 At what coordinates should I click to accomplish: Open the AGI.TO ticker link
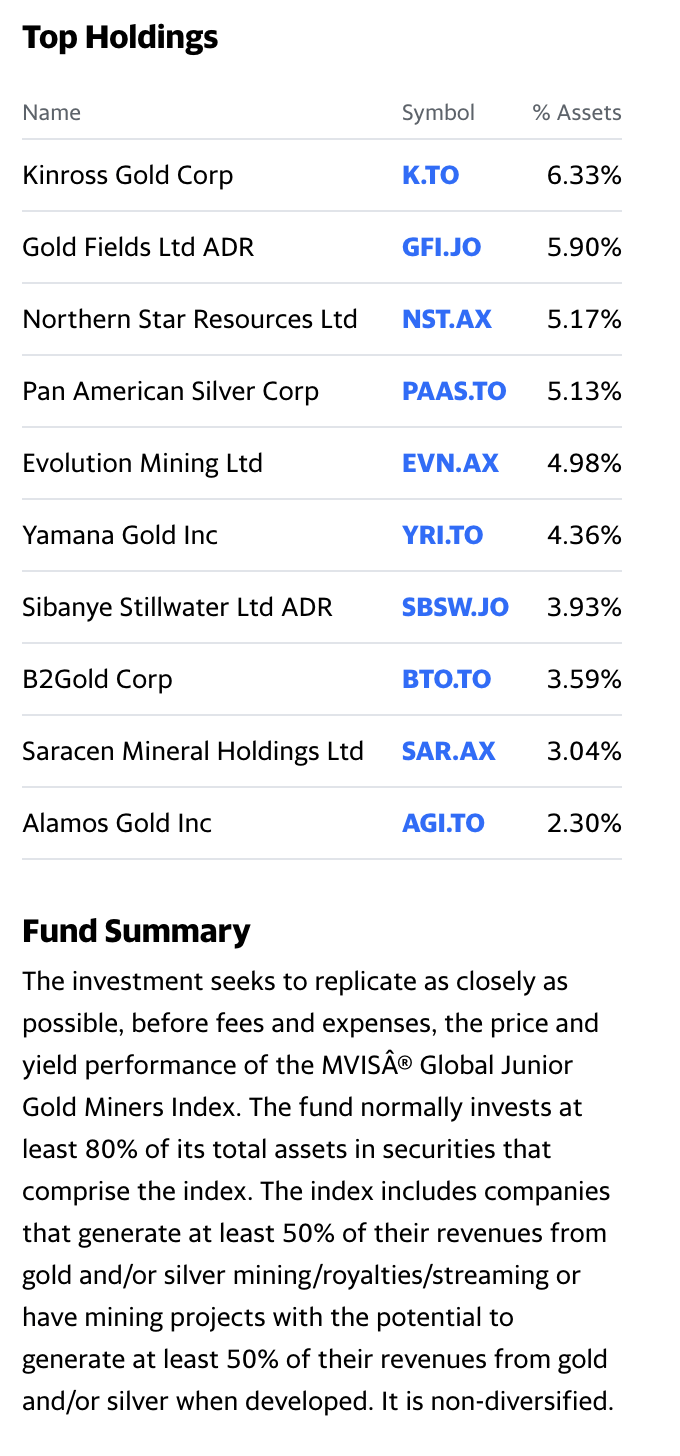[x=443, y=823]
